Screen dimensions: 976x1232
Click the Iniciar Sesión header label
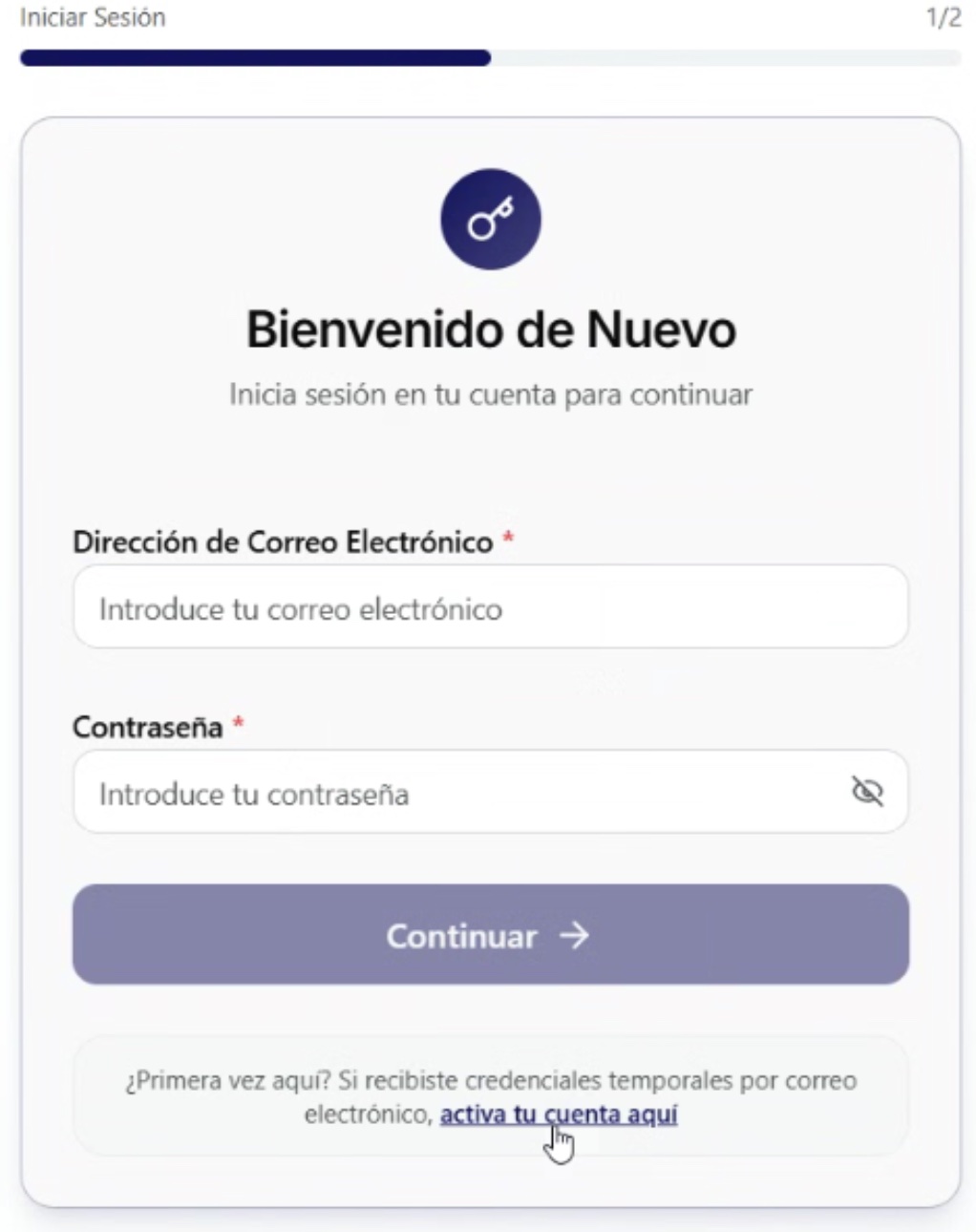click(91, 17)
